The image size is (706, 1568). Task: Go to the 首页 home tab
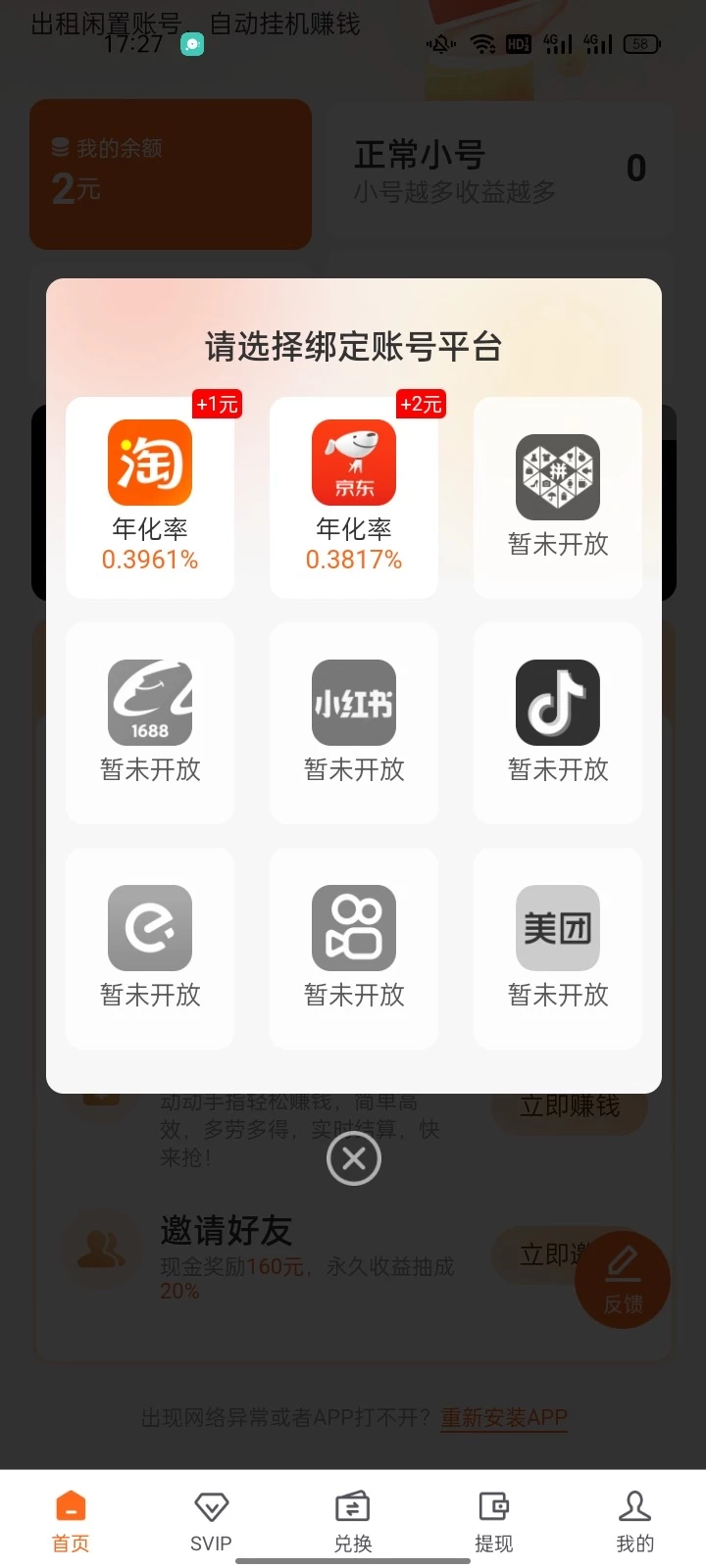pyautogui.click(x=71, y=1522)
